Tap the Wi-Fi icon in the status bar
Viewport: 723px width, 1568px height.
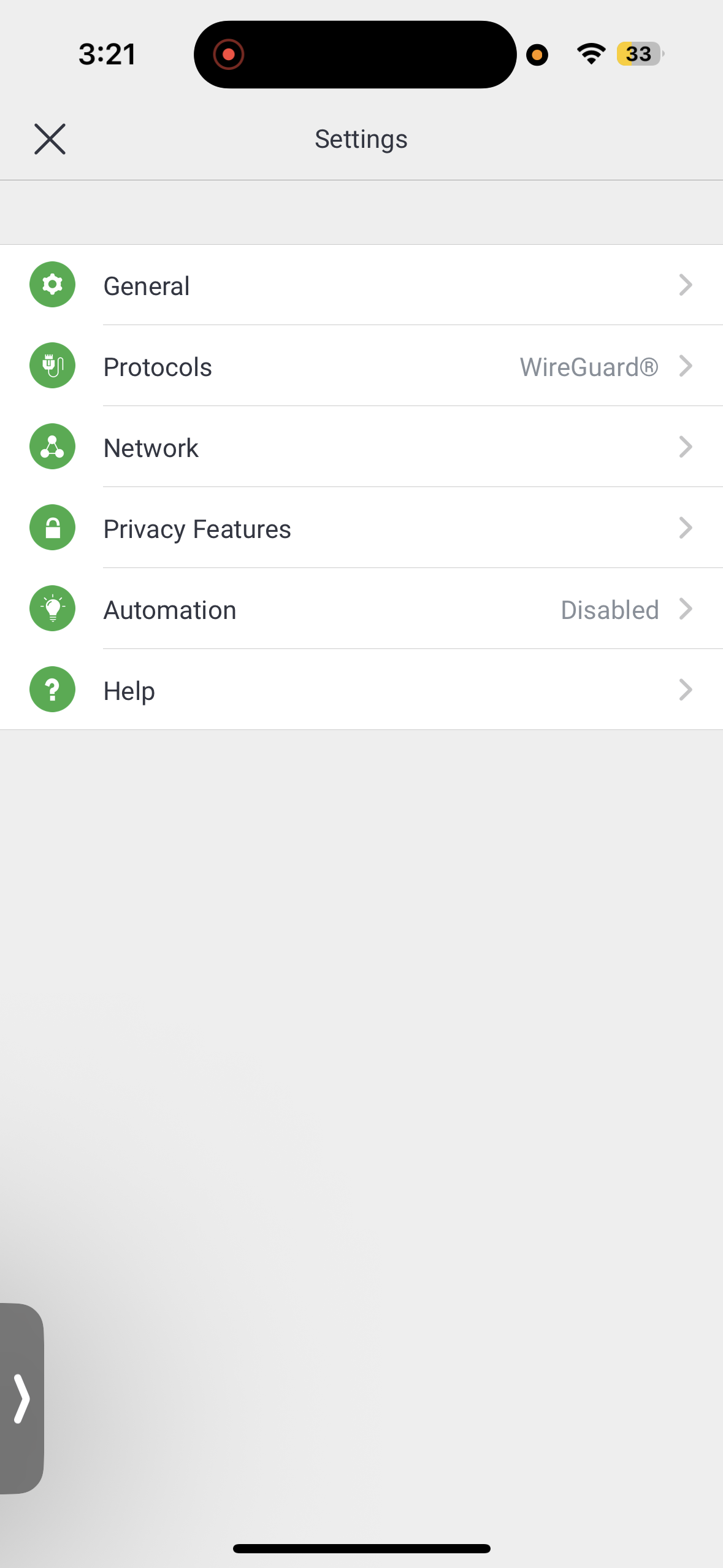tap(591, 54)
